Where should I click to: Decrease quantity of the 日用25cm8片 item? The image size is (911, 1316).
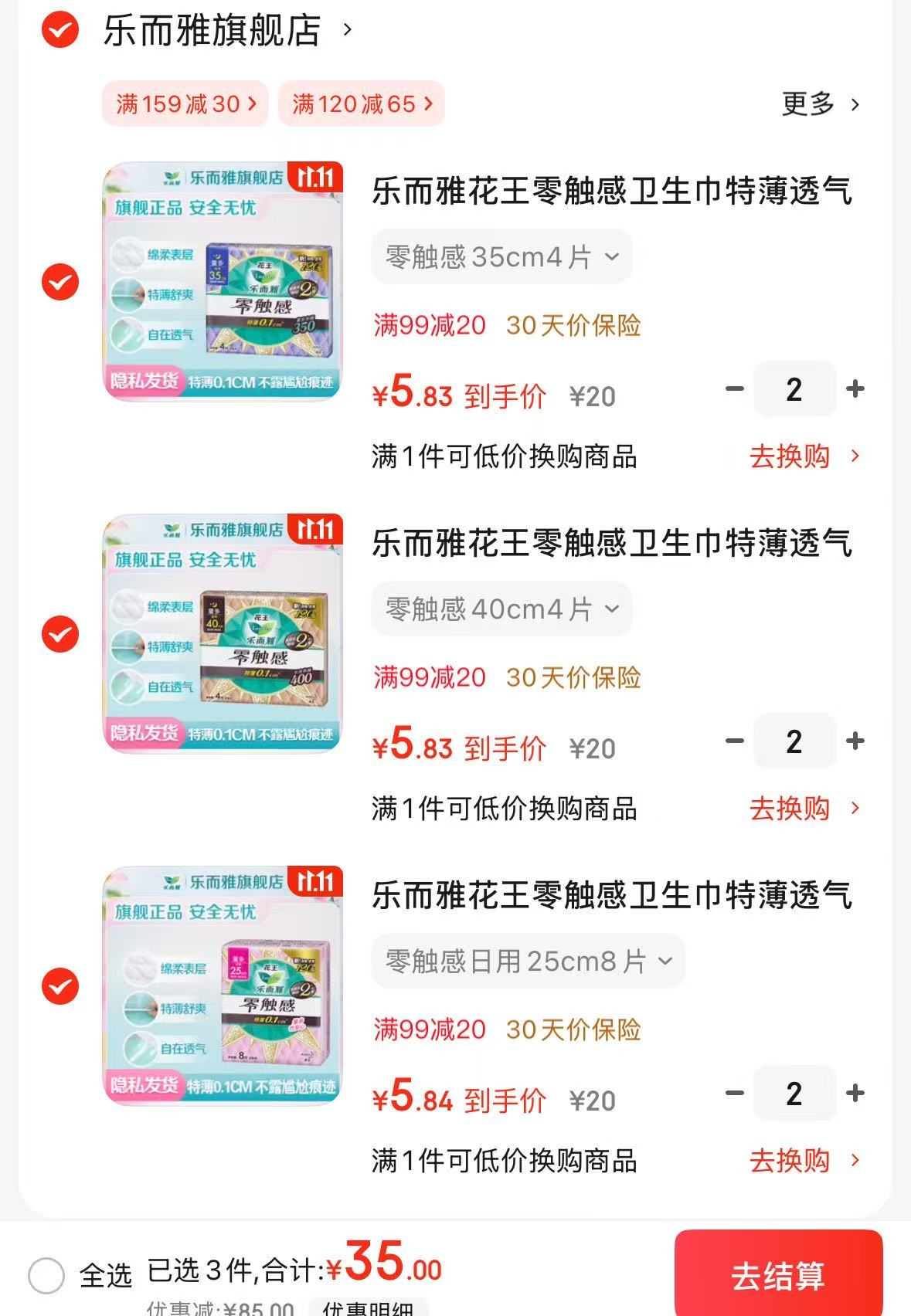(x=735, y=1093)
